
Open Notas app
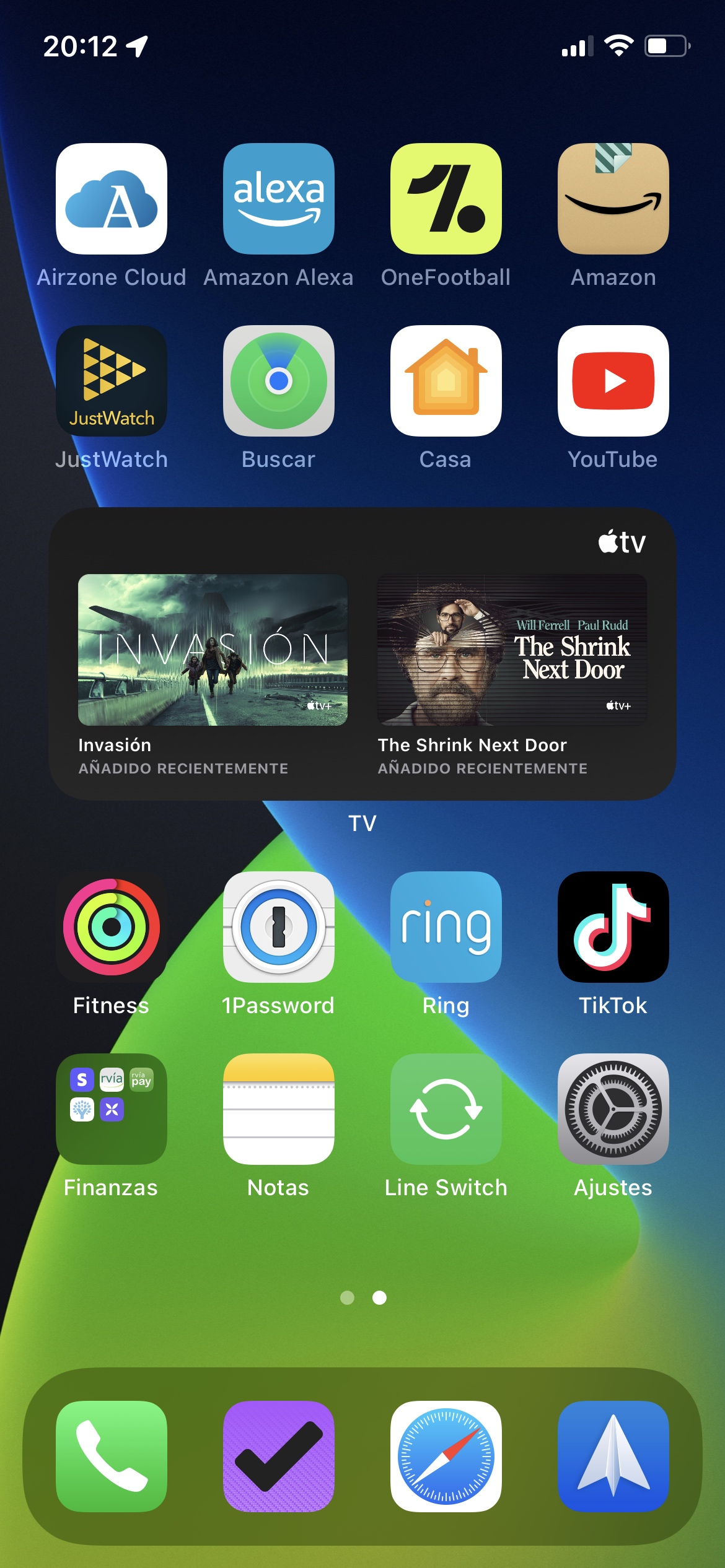click(279, 1109)
